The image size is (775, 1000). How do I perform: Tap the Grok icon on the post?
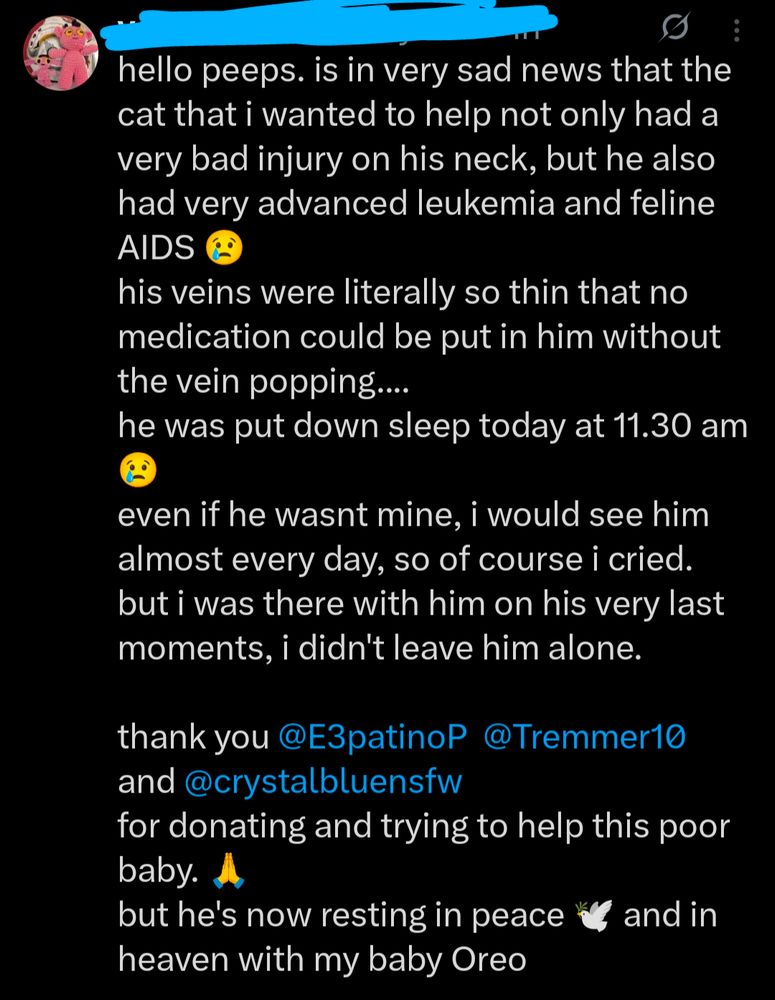point(674,33)
